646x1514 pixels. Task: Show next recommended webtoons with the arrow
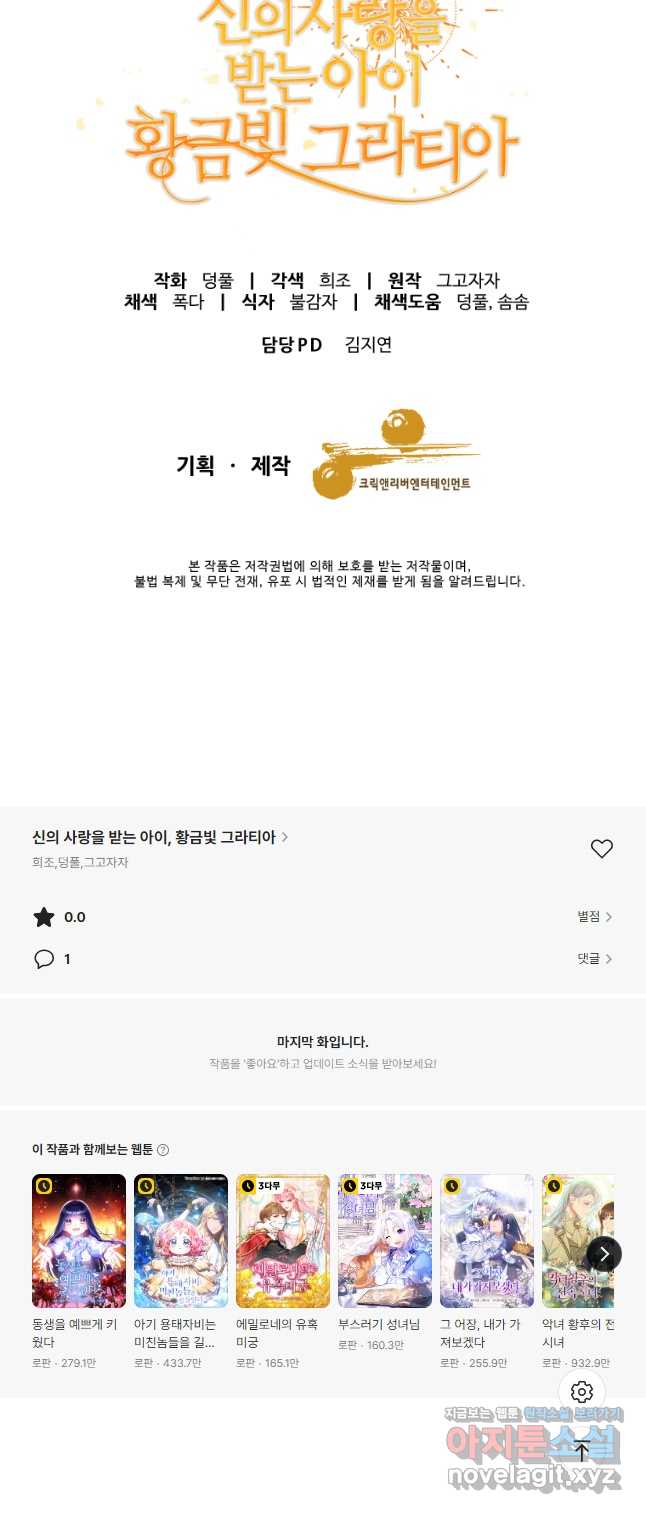603,1254
